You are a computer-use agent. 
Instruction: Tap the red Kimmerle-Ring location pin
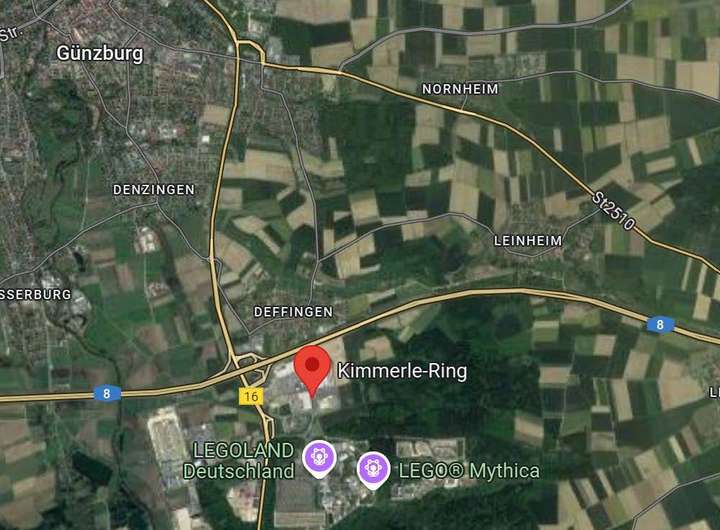click(313, 367)
